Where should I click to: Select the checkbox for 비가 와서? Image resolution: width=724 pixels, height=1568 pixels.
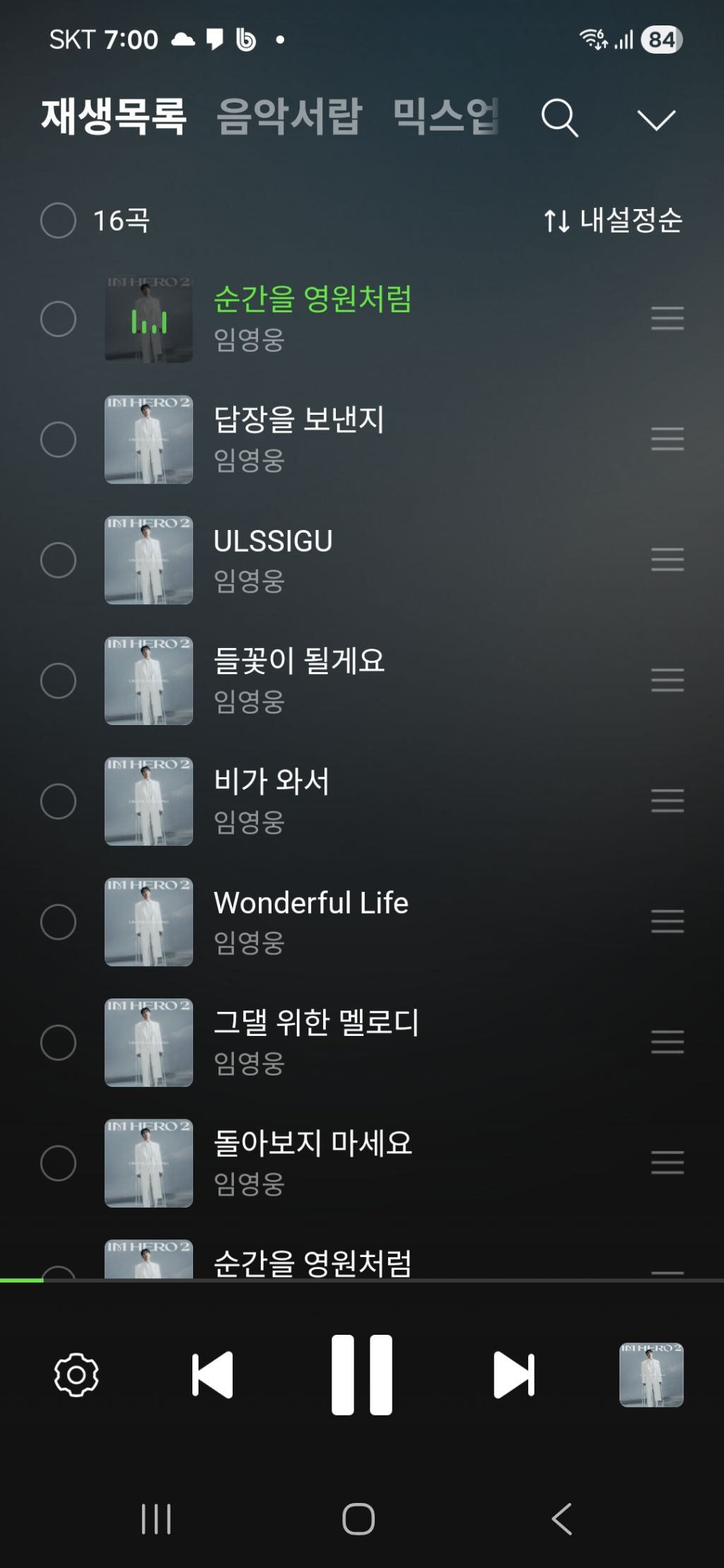pos(59,801)
